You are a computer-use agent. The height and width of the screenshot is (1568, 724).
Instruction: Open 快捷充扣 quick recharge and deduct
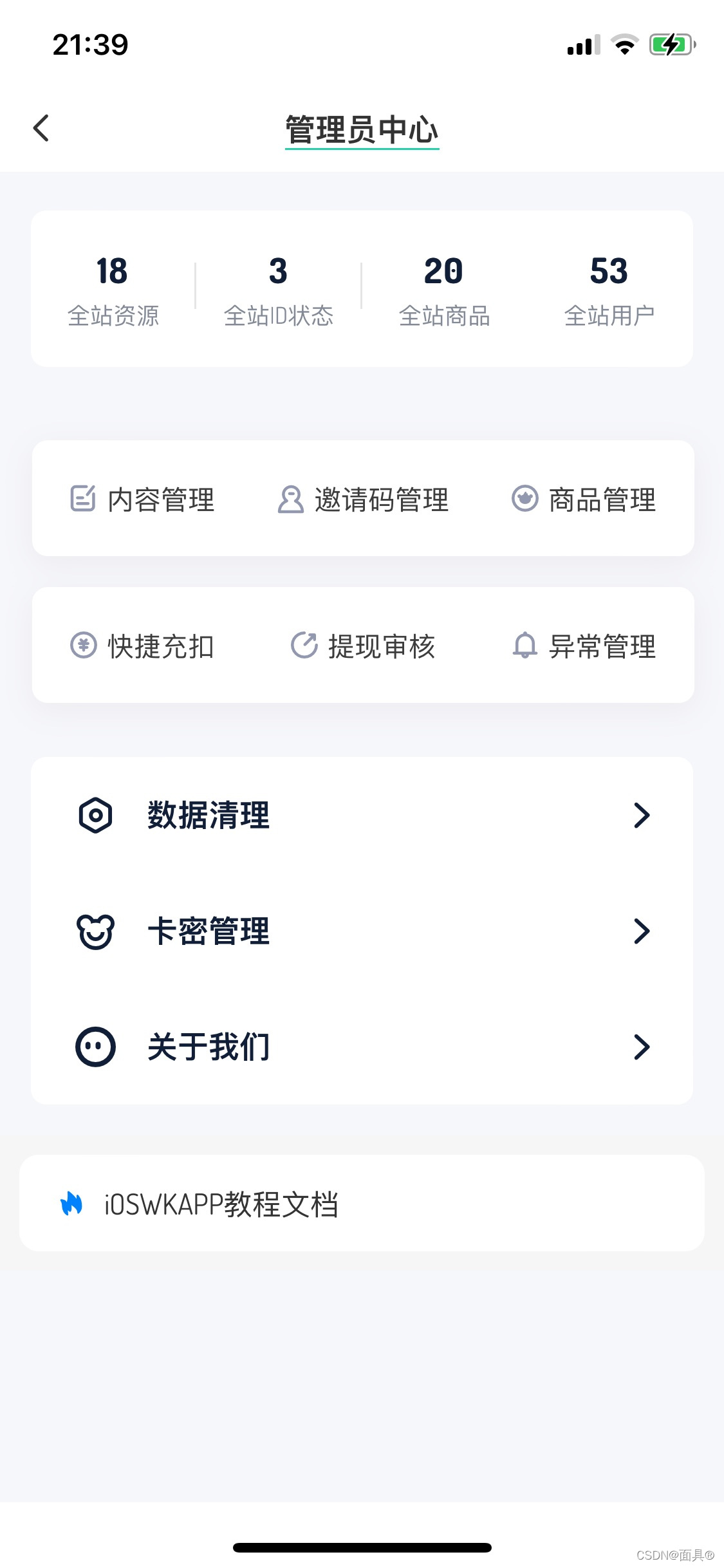[142, 646]
